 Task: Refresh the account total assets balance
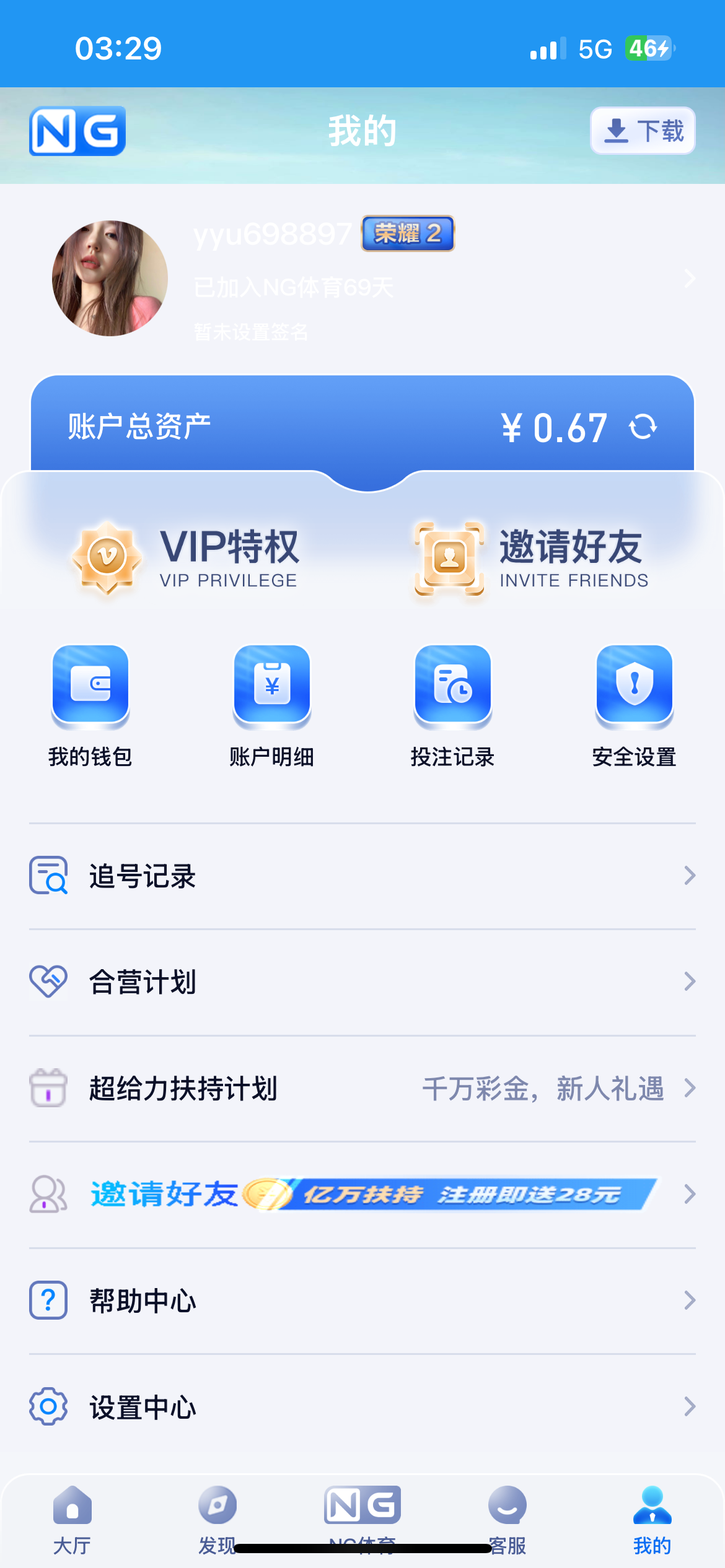[643, 427]
